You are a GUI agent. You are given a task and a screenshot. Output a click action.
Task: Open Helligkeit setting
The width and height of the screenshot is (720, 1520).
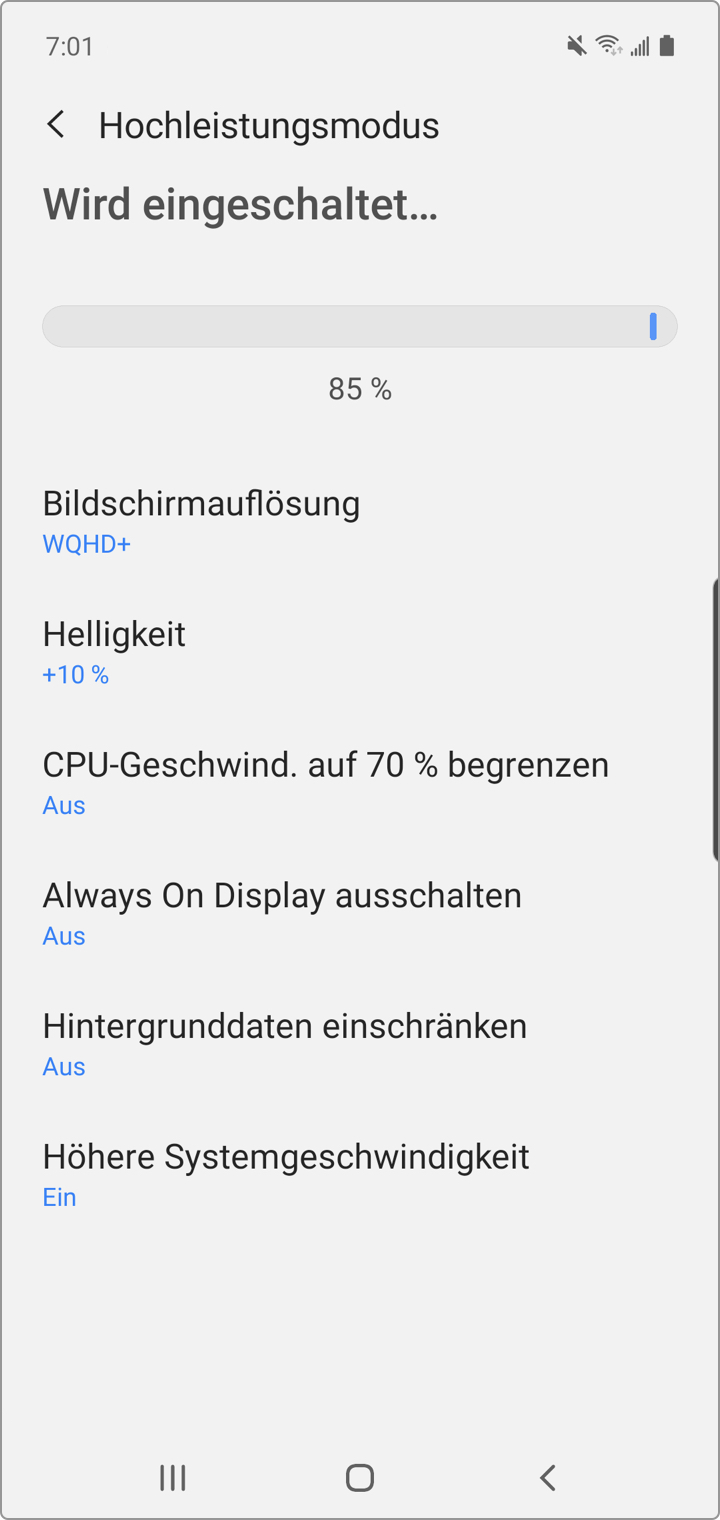point(114,651)
